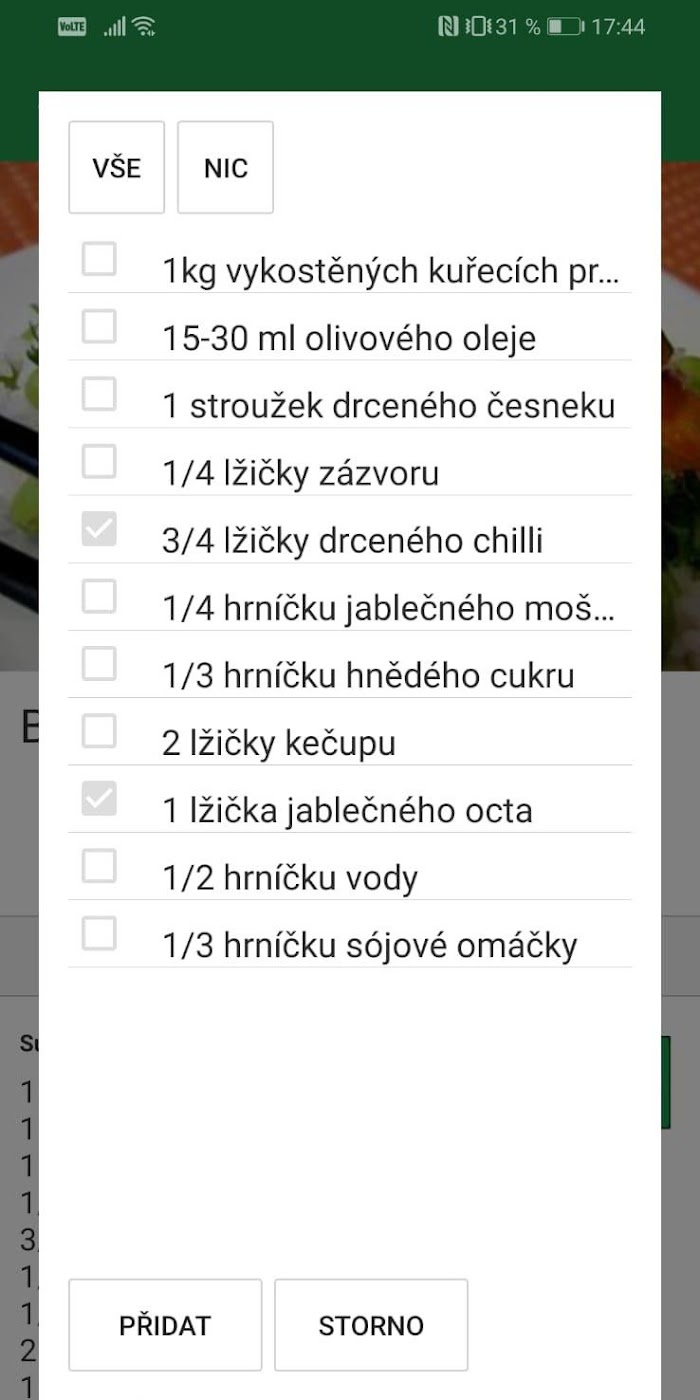
Task: Deselect everything with NIC button
Action: (x=225, y=167)
